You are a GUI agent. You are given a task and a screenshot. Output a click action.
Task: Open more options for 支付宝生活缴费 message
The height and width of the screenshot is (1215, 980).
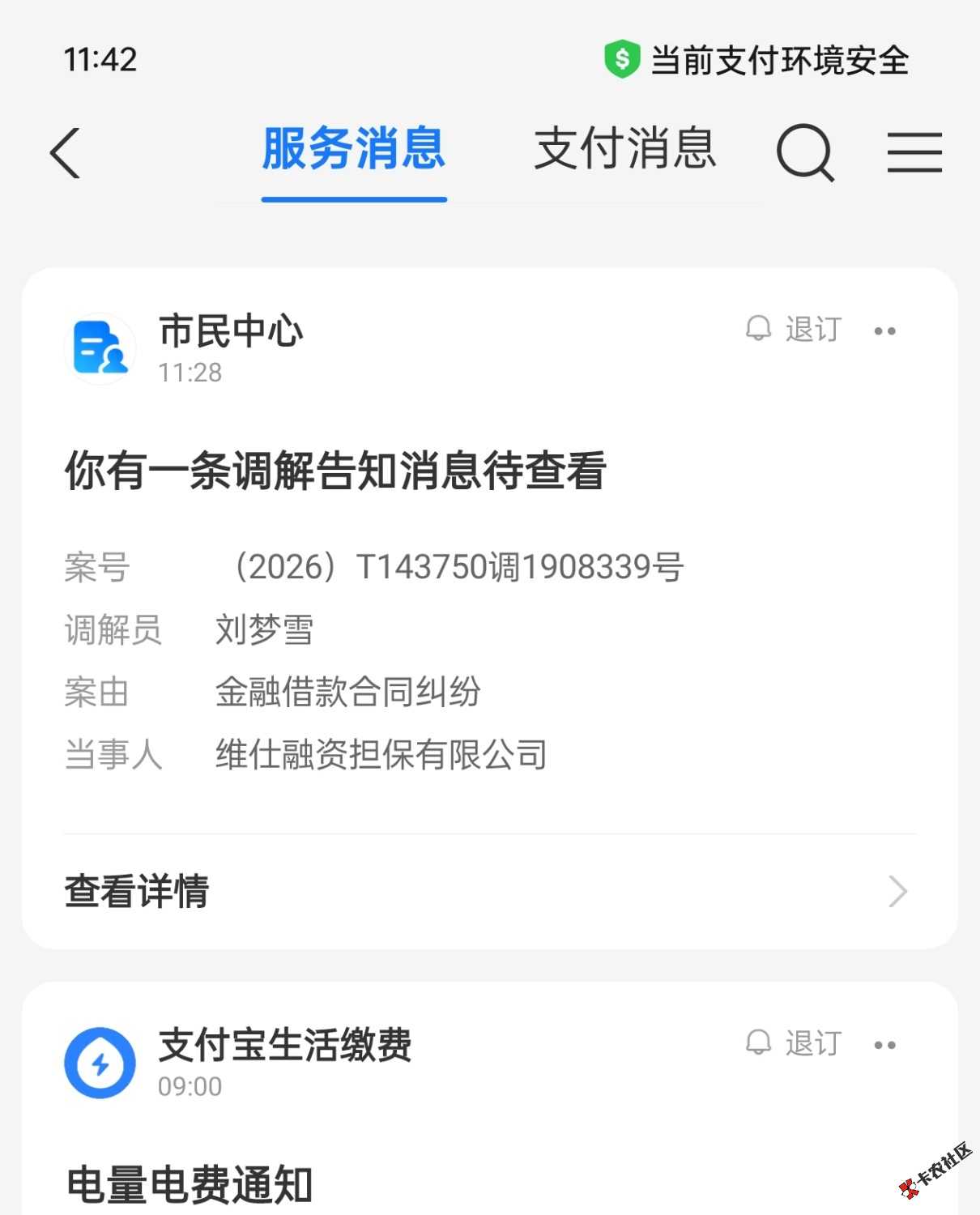click(x=885, y=1045)
